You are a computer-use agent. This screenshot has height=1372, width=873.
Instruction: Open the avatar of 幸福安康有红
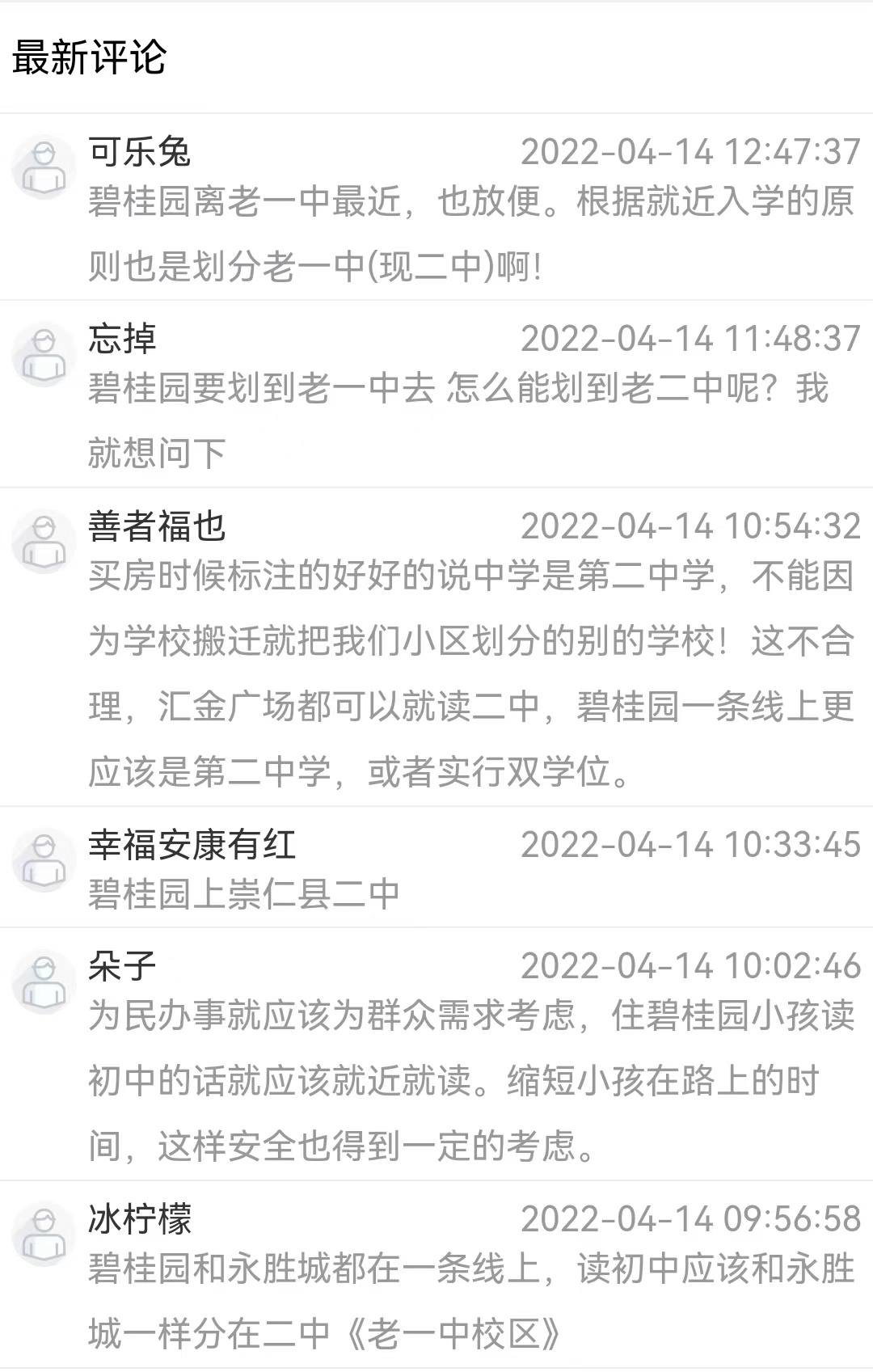[x=44, y=860]
